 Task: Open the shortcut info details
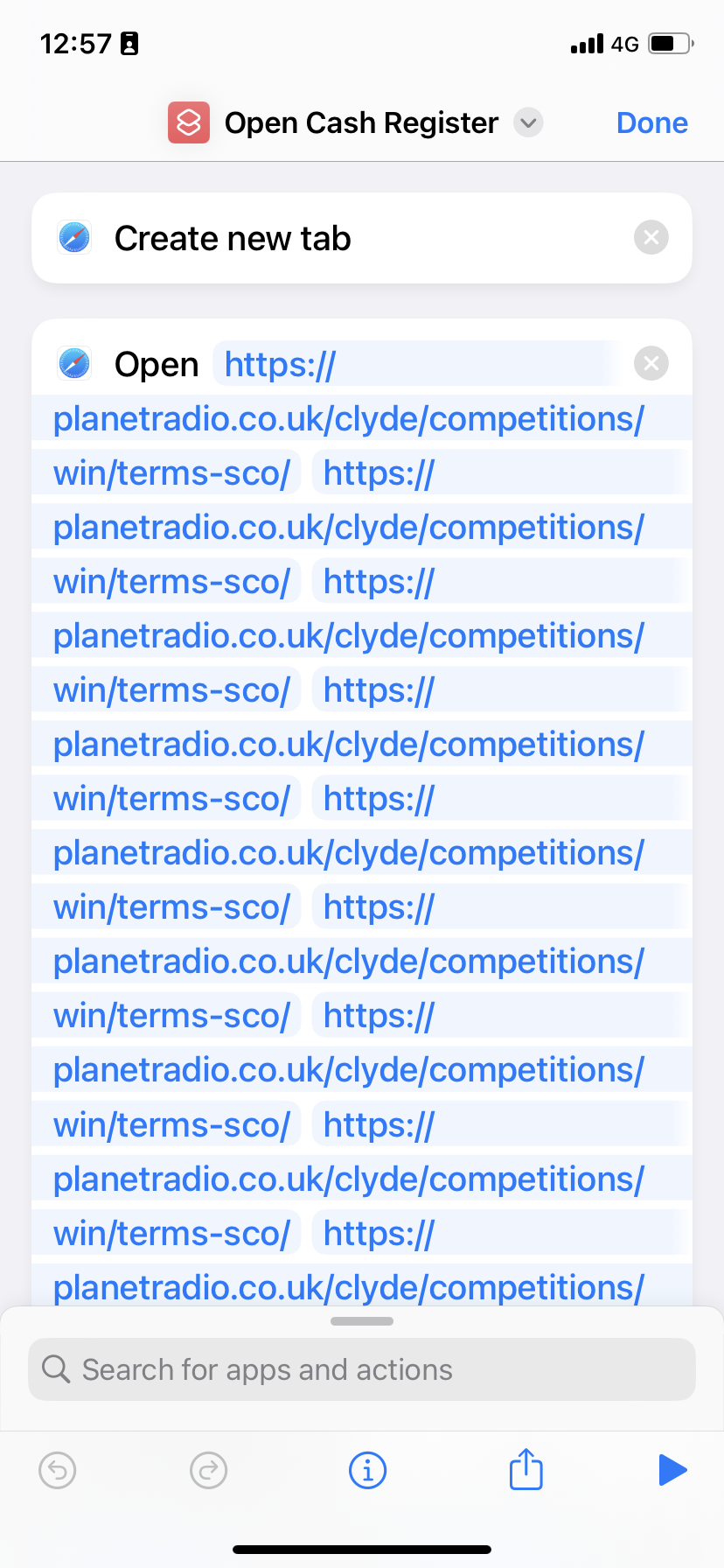pyautogui.click(x=367, y=1470)
